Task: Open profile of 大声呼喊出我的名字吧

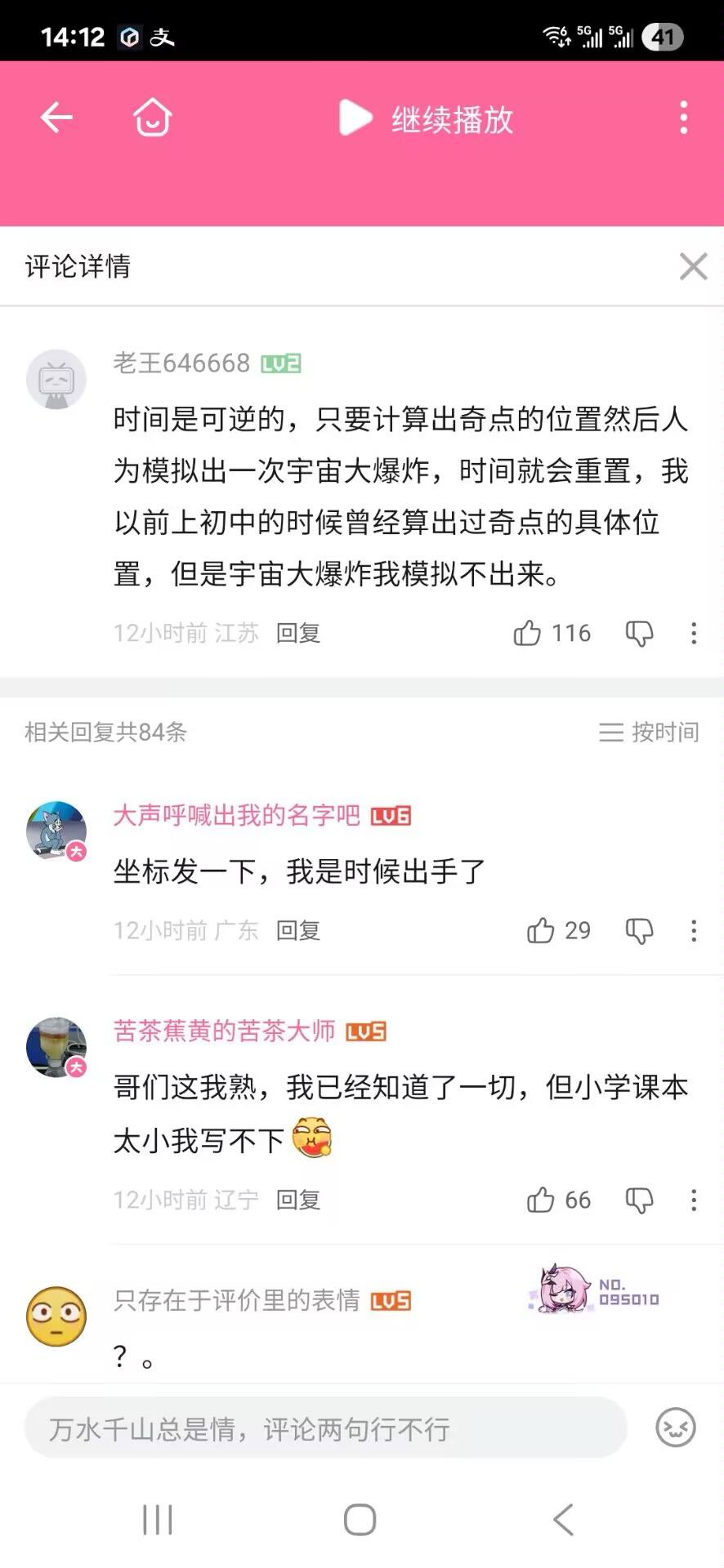Action: tap(56, 831)
